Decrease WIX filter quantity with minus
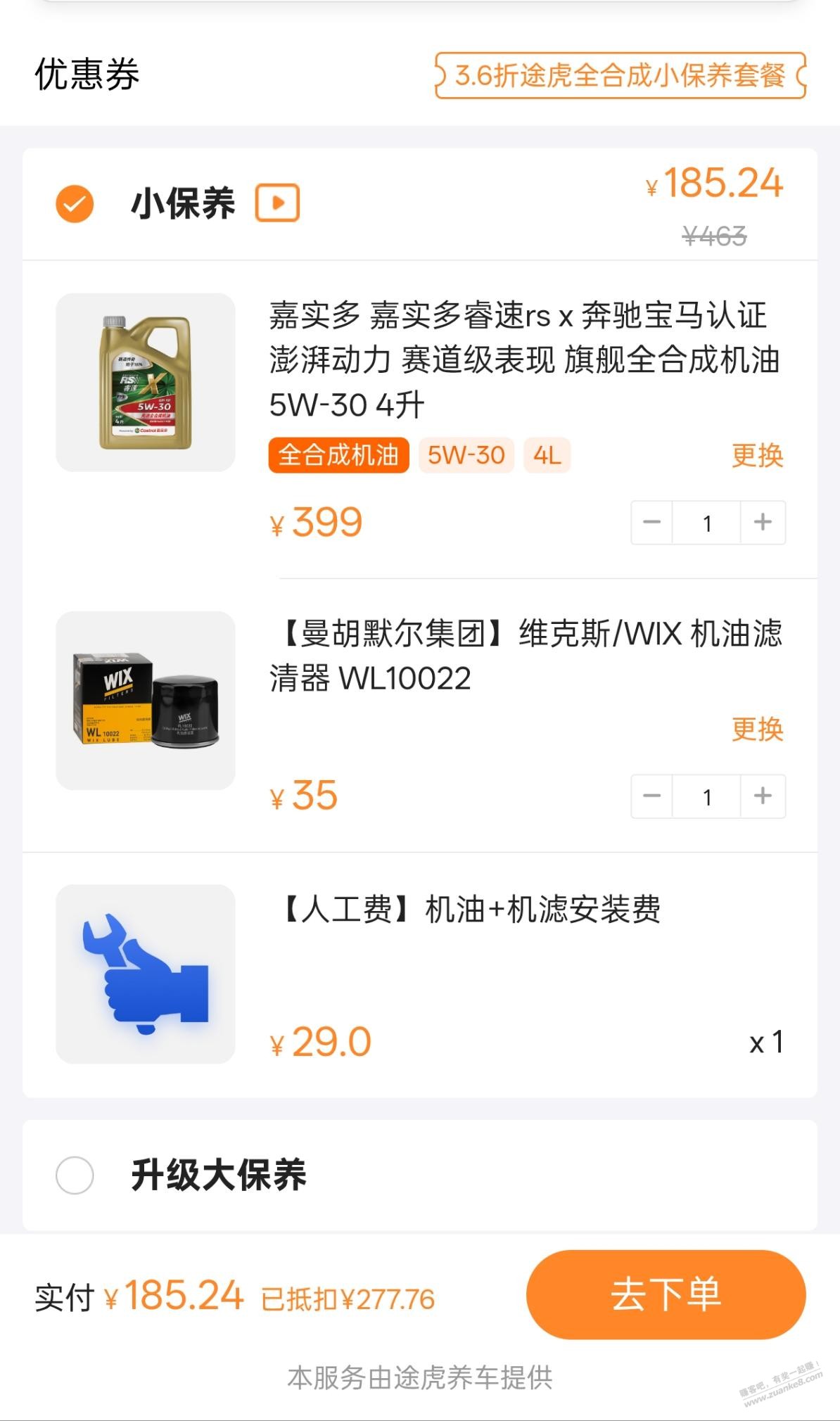The image size is (840, 1421). coord(651,796)
